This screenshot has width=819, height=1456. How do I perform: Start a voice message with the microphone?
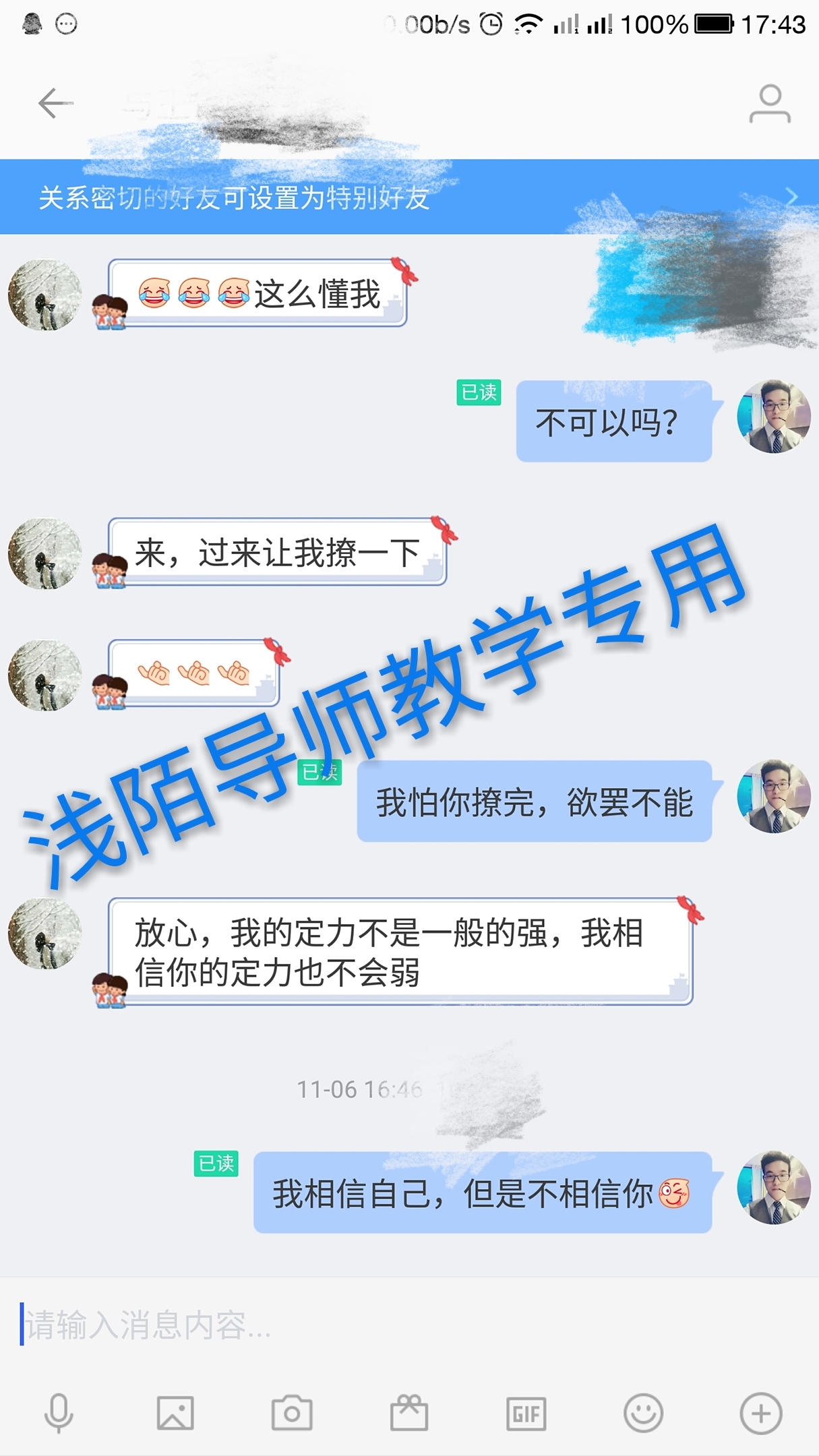click(x=59, y=1412)
